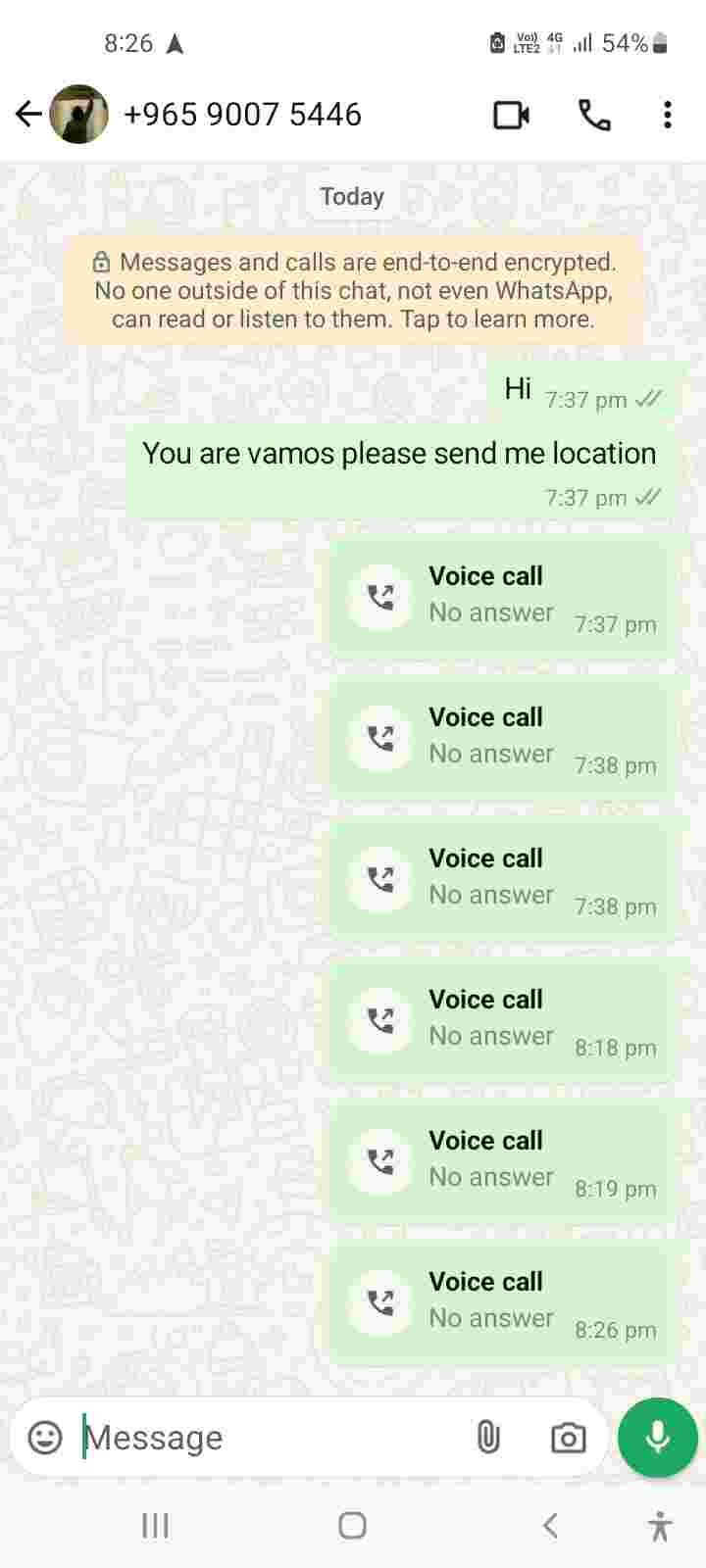The height and width of the screenshot is (1568, 706).
Task: Open the camera from the message bar
Action: pyautogui.click(x=568, y=1438)
